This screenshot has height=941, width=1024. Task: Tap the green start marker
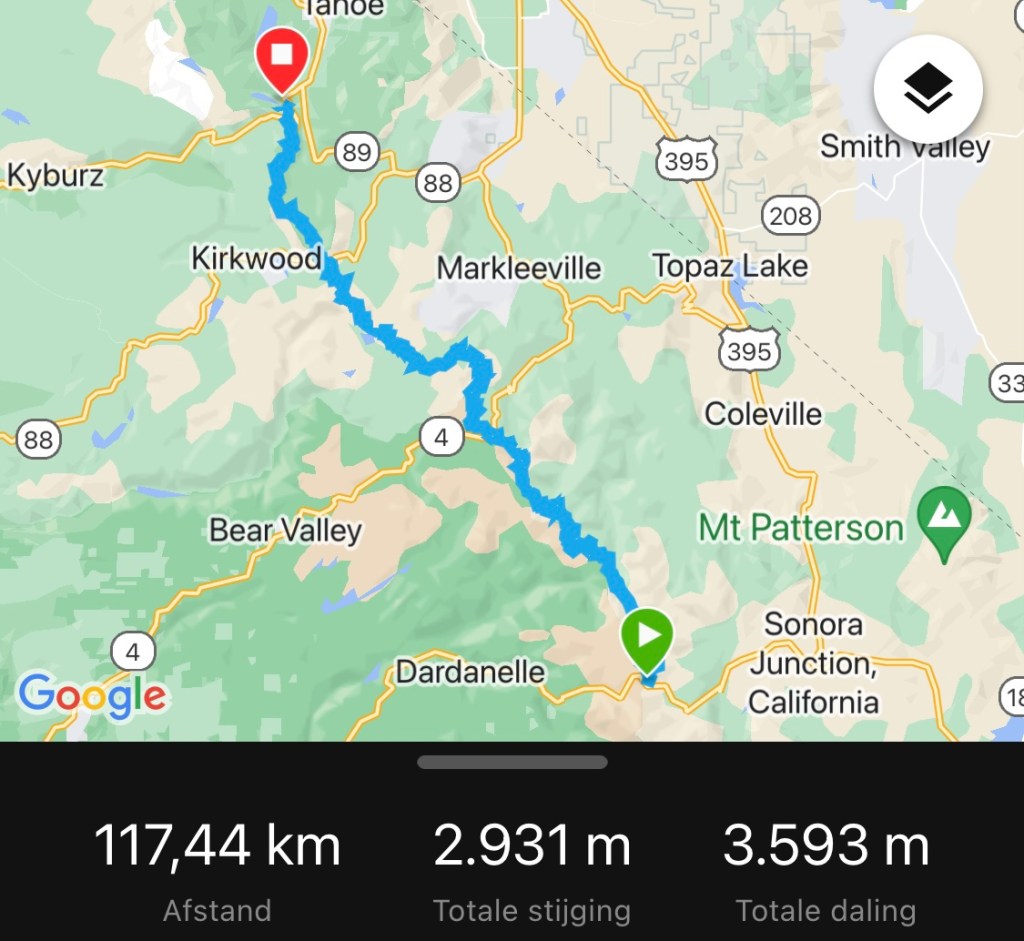tap(647, 638)
